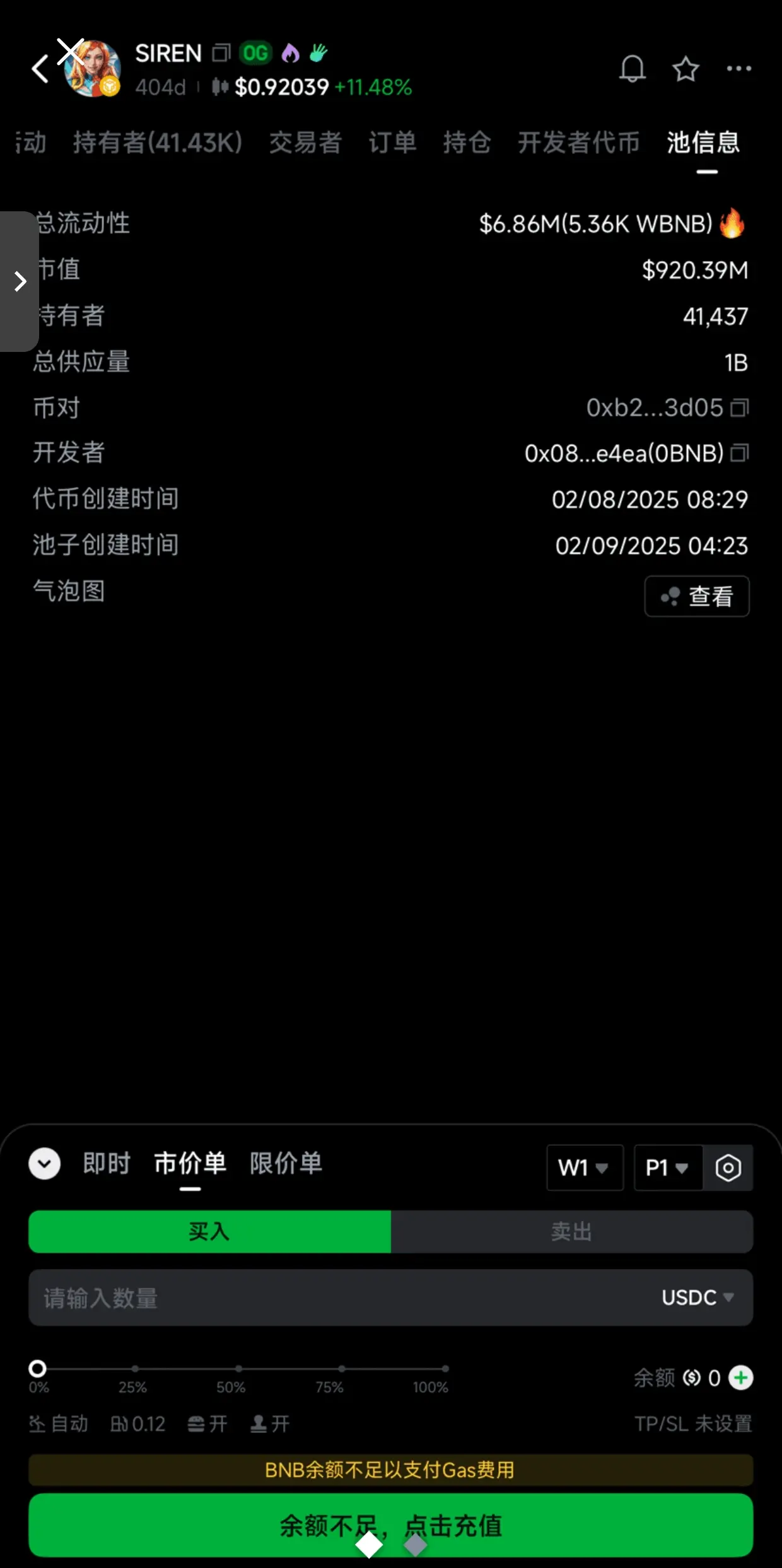This screenshot has width=782, height=1568.
Task: Copy the developer wallet address
Action: [739, 453]
